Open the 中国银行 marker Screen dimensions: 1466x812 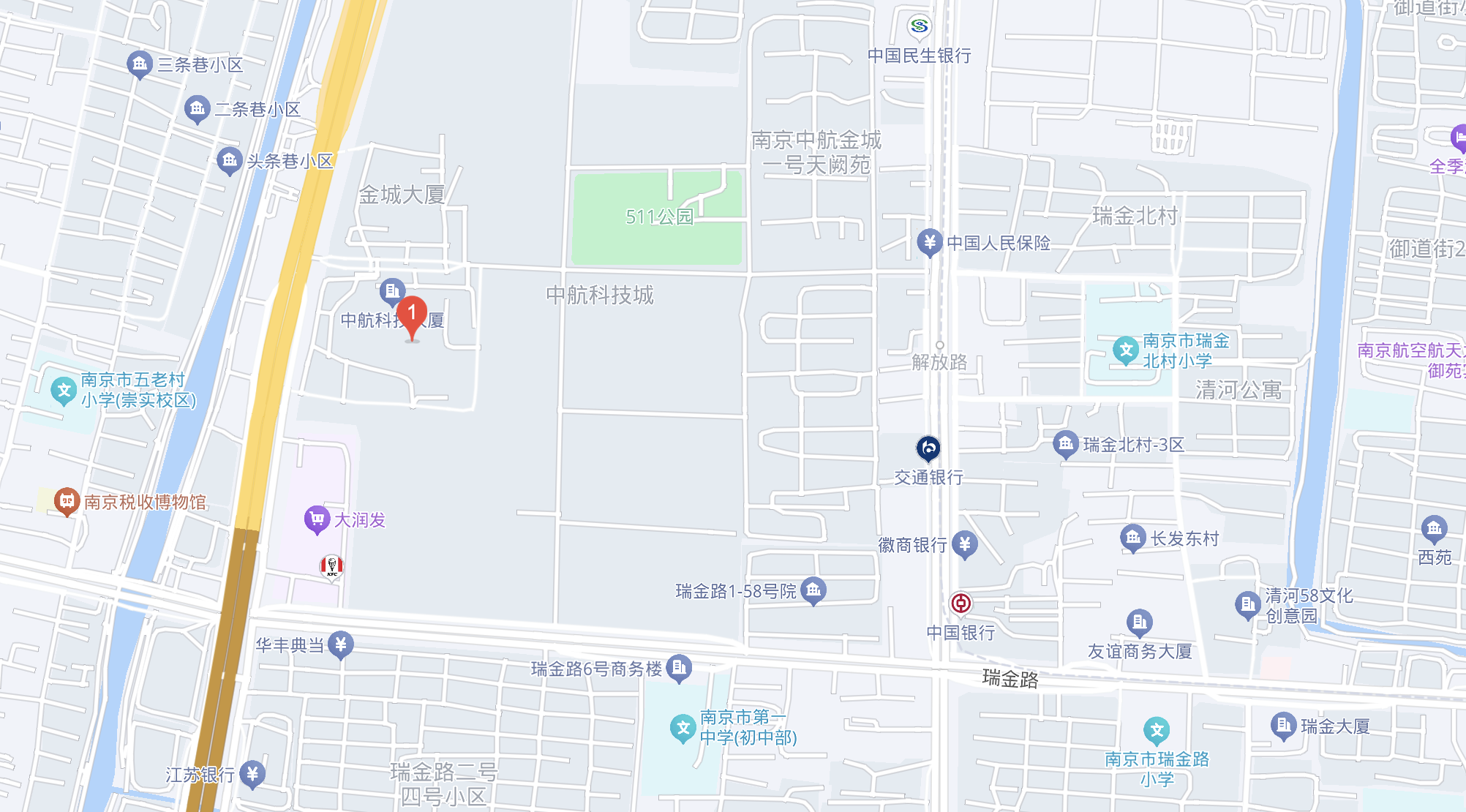click(961, 604)
